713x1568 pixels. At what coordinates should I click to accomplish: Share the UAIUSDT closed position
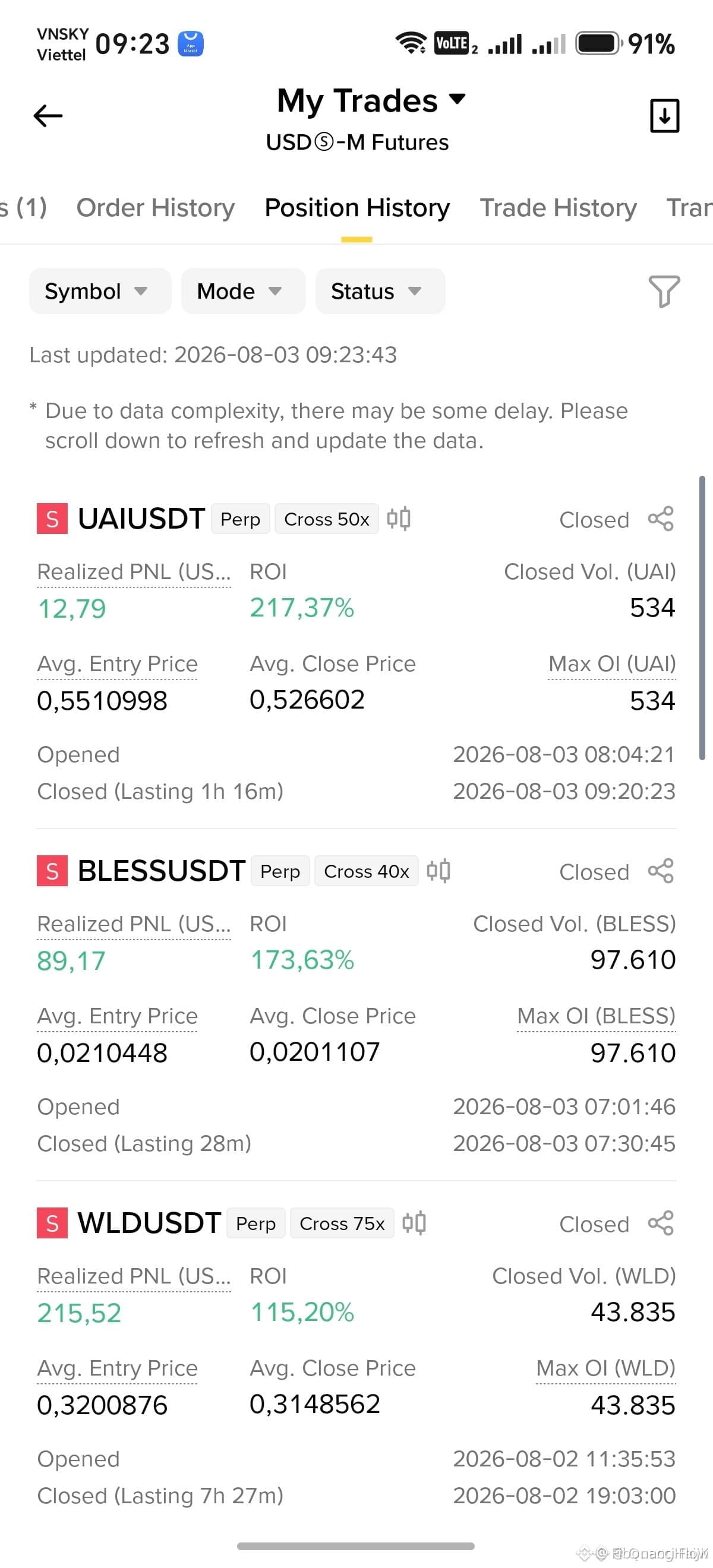(661, 519)
